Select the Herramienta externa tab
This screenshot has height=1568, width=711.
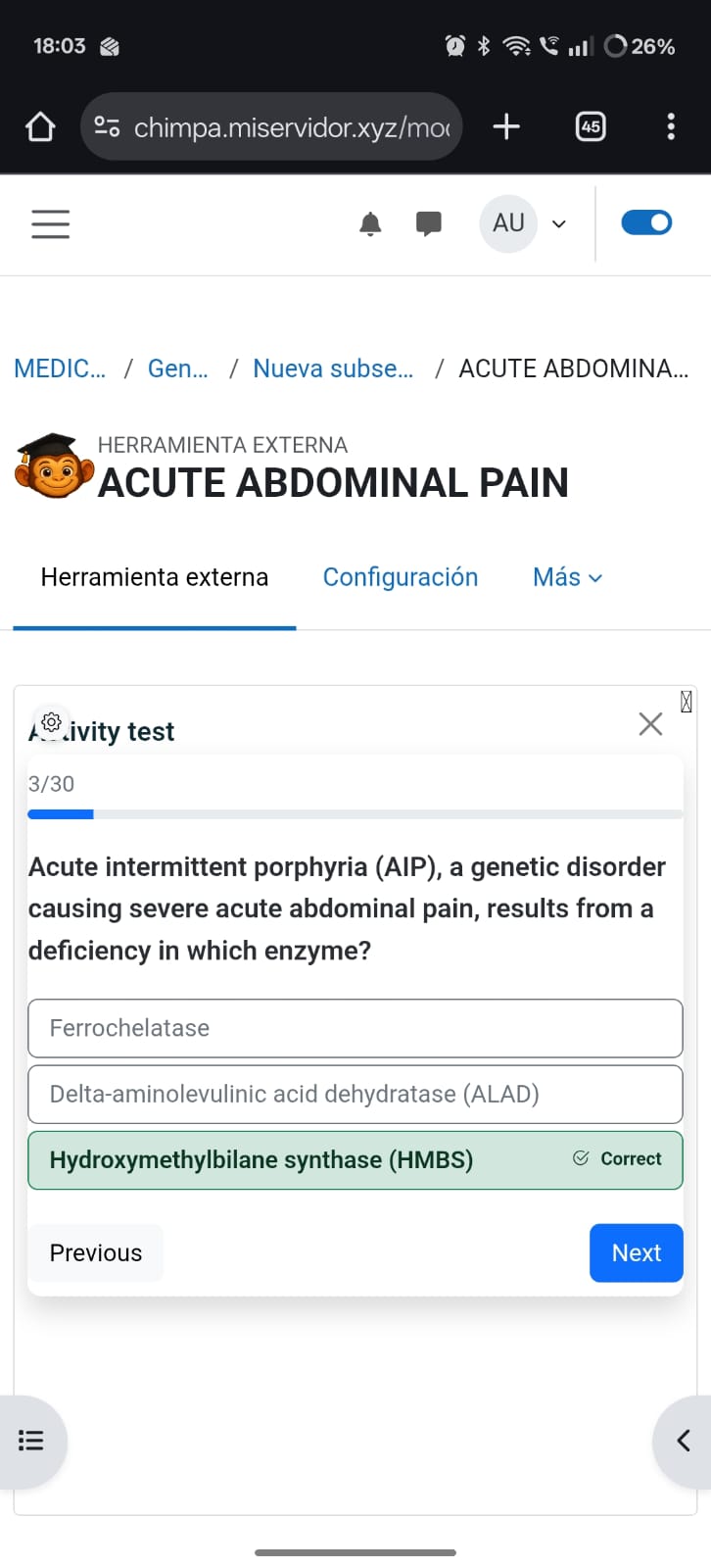click(x=154, y=577)
